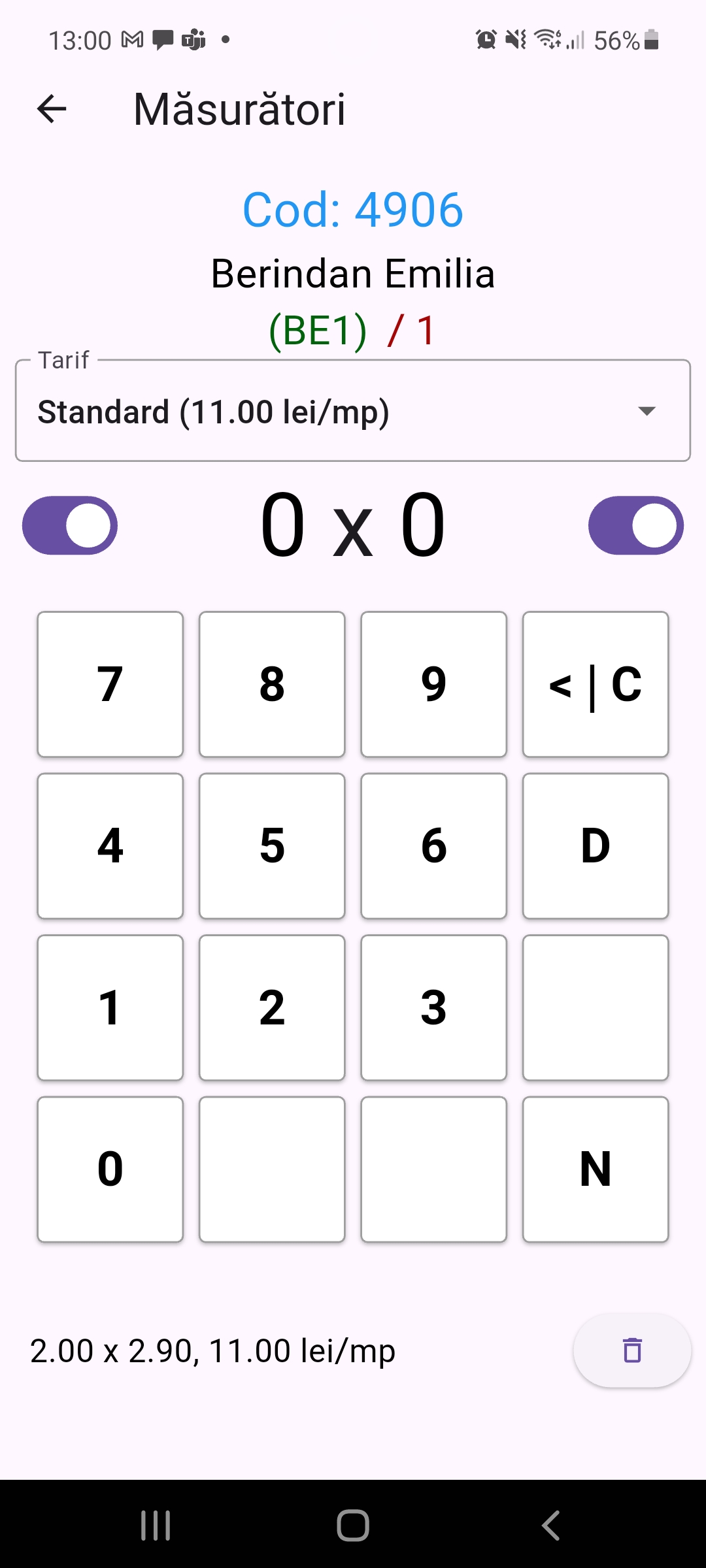The height and width of the screenshot is (1568, 706).
Task: Toggle the switch left of 0 x 0
Action: click(x=70, y=525)
